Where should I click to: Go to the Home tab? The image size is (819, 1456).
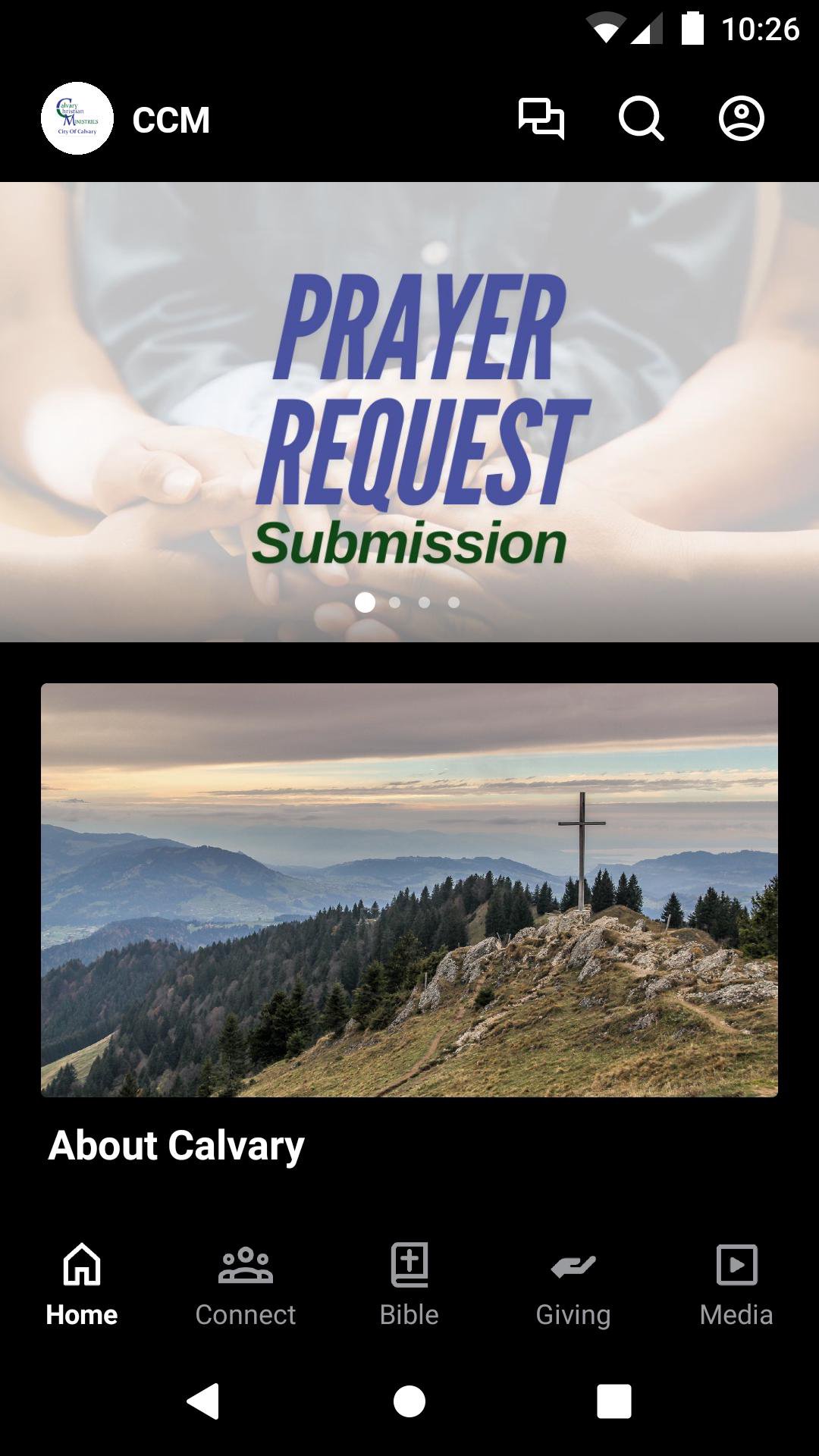coord(82,1282)
